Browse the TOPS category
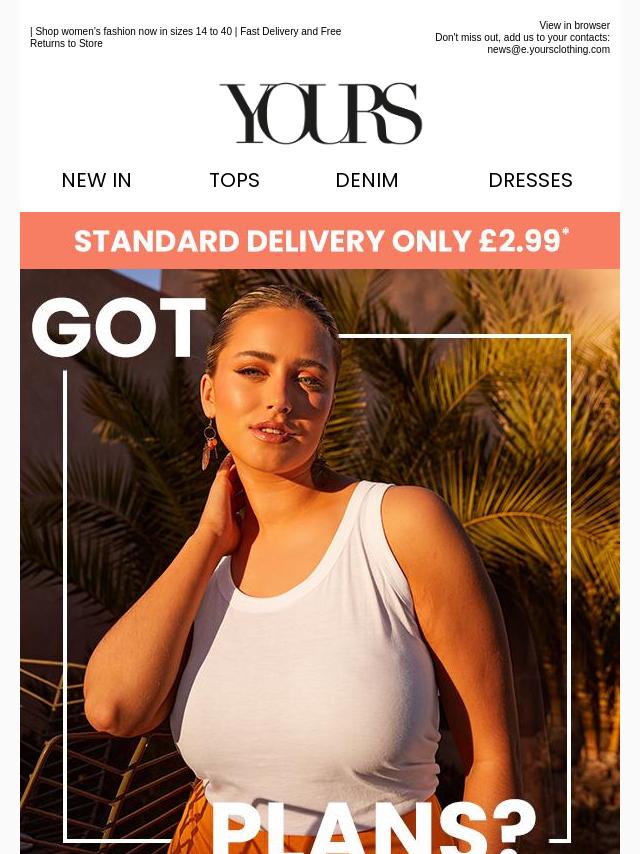 click(x=234, y=181)
